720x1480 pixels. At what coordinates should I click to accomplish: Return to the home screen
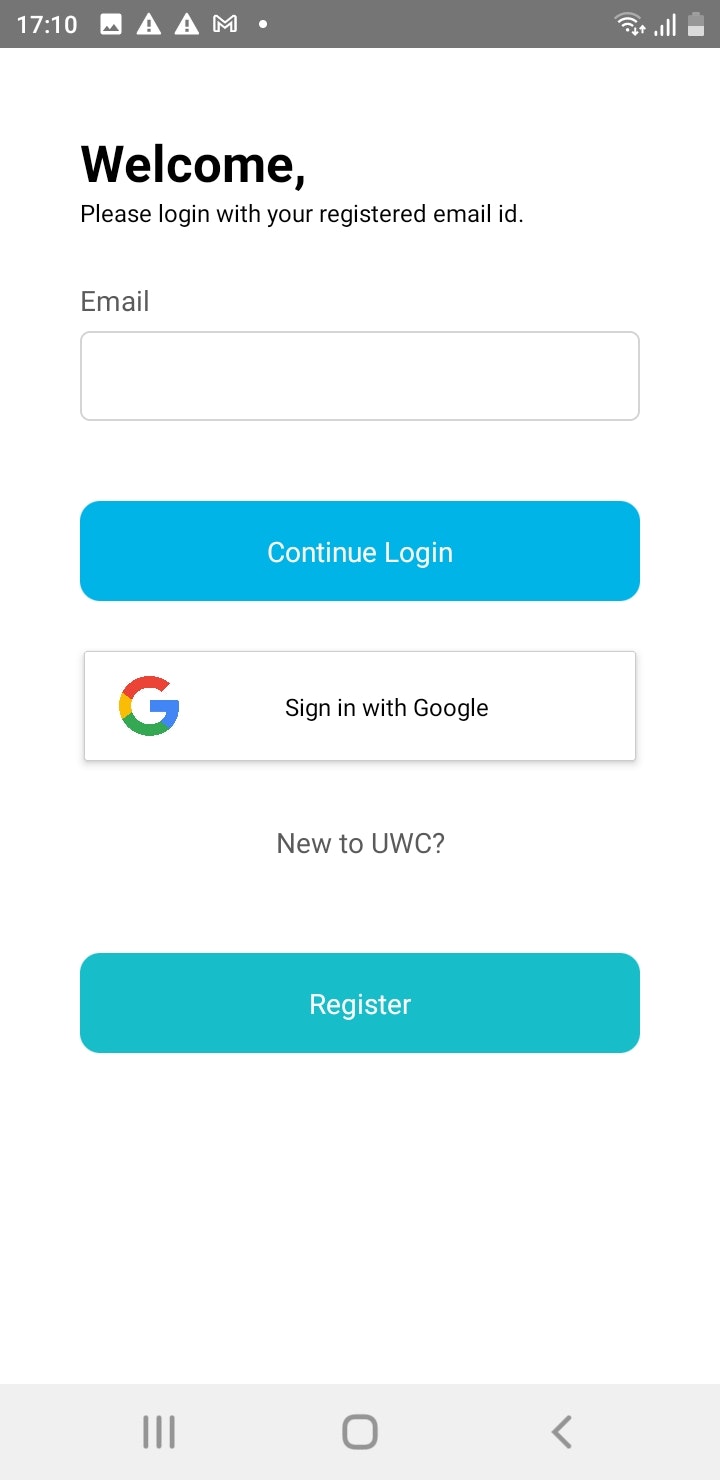tap(360, 1432)
